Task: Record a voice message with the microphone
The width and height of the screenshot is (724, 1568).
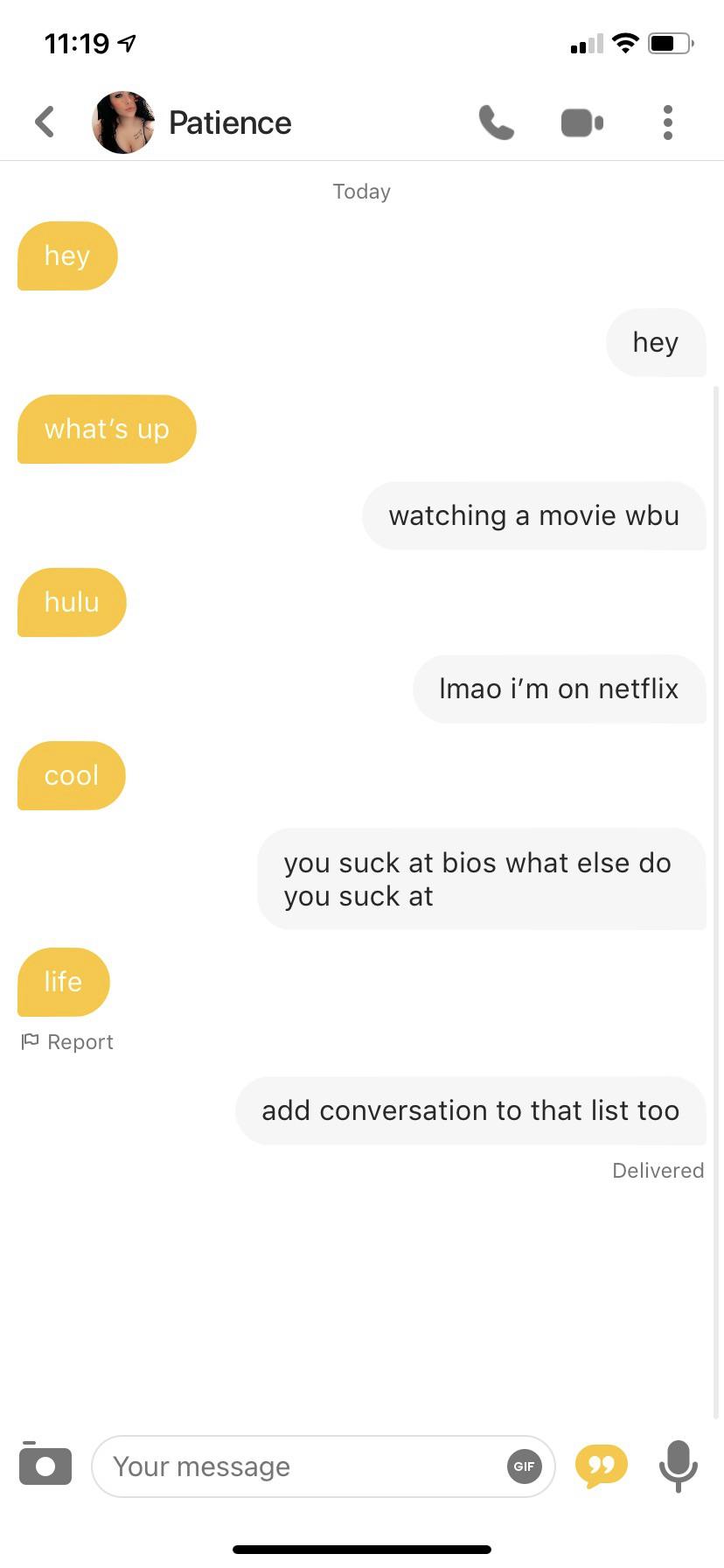Action: pyautogui.click(x=678, y=1466)
